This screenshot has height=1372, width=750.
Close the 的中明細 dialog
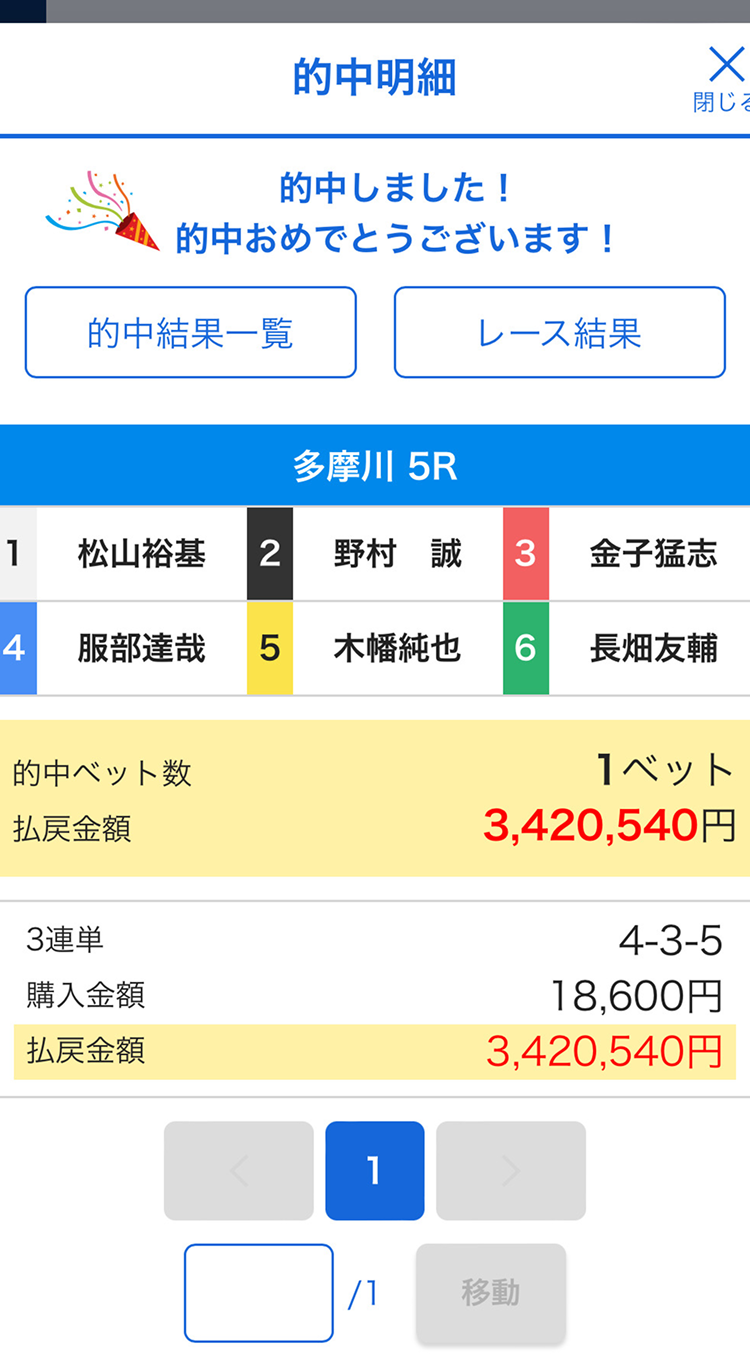point(726,76)
